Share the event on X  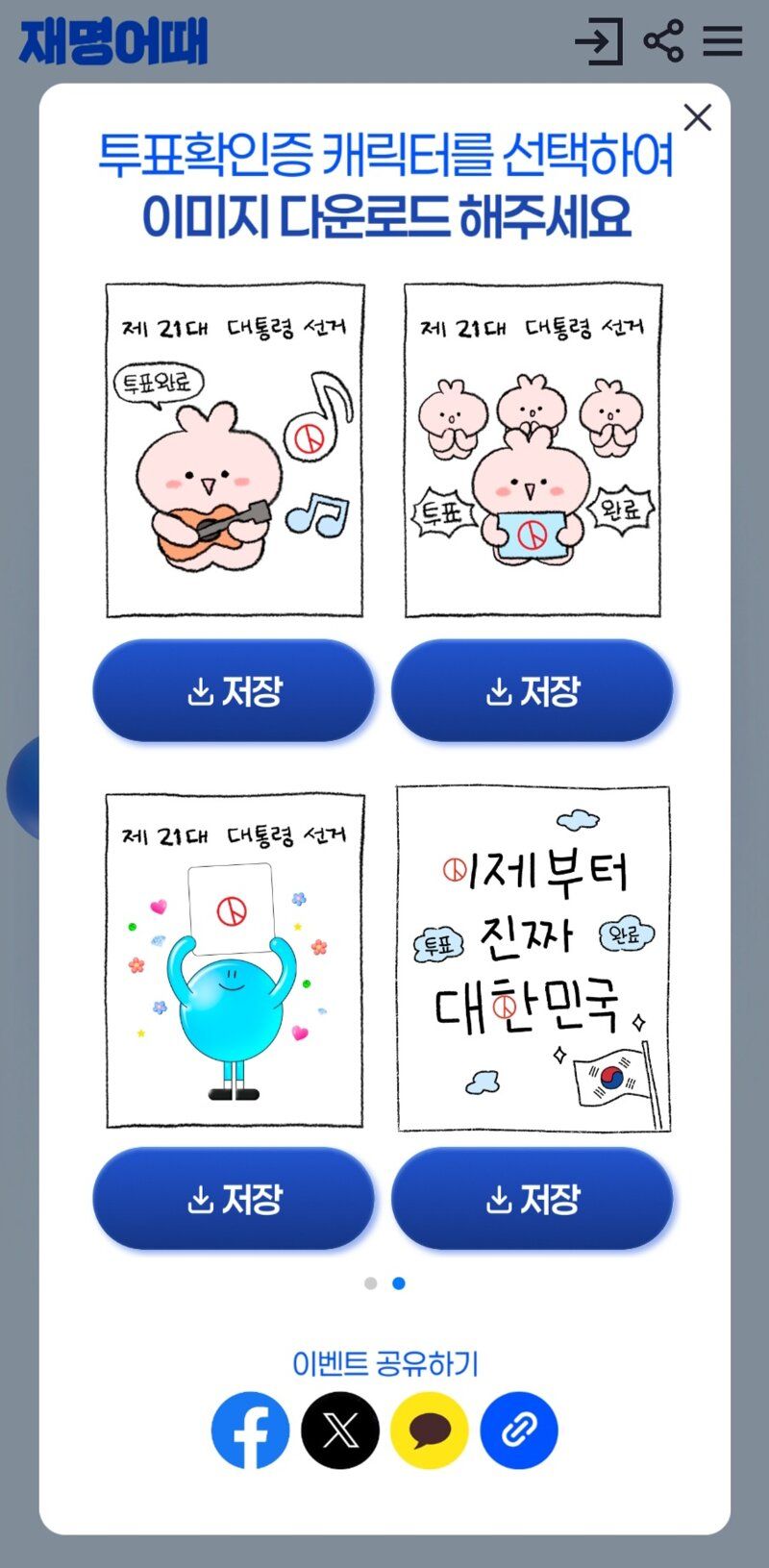pyautogui.click(x=340, y=1431)
